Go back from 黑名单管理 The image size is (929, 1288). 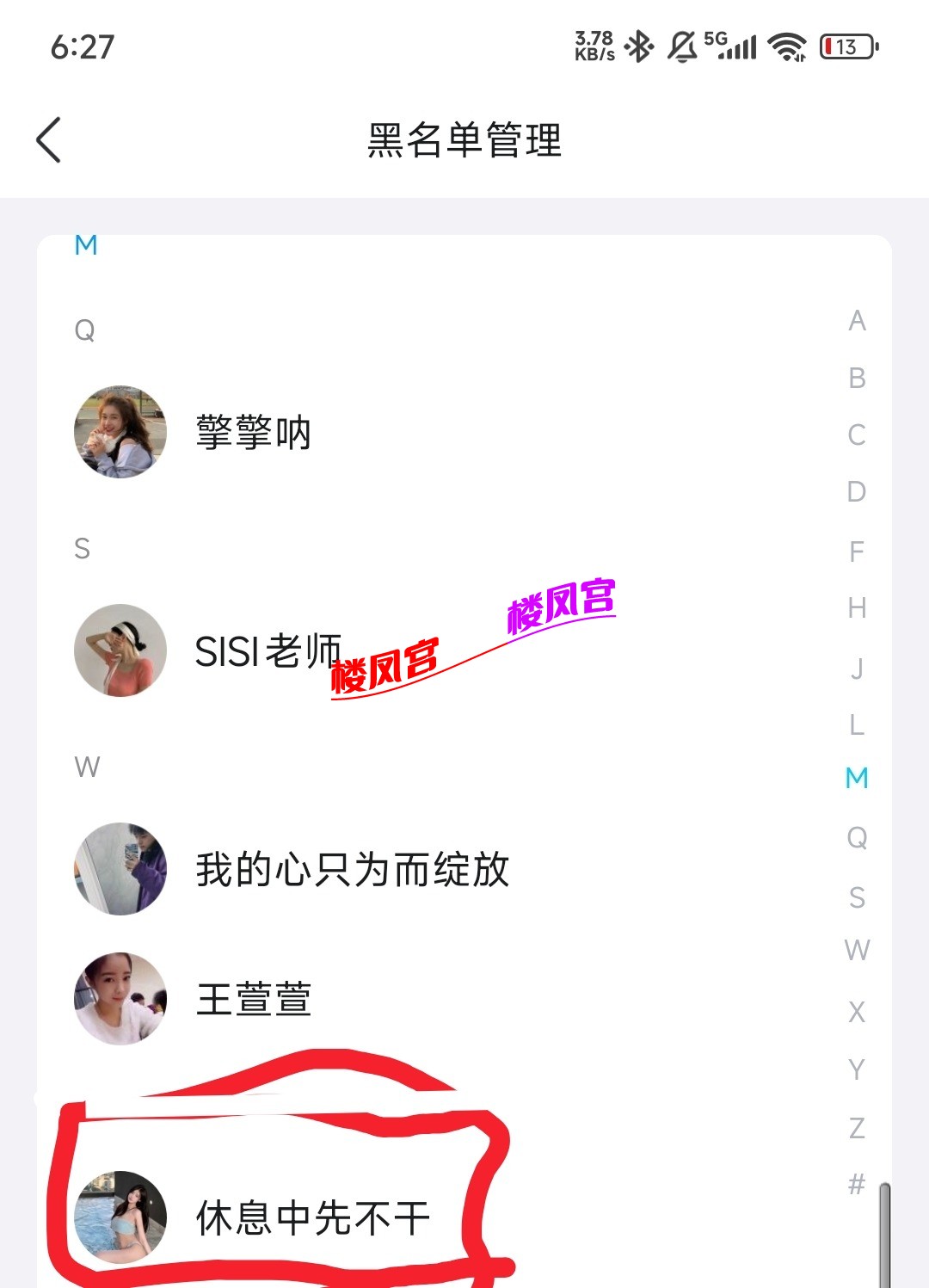49,140
